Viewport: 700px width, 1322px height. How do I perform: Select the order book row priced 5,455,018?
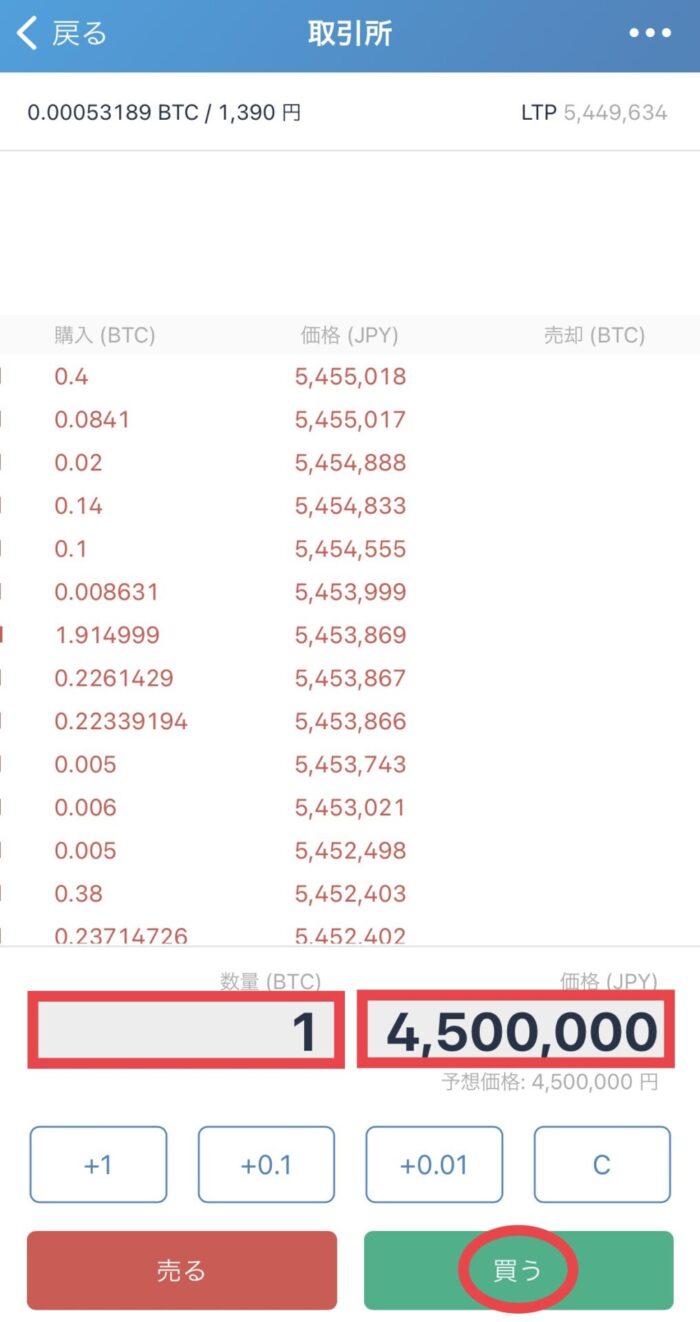350,377
